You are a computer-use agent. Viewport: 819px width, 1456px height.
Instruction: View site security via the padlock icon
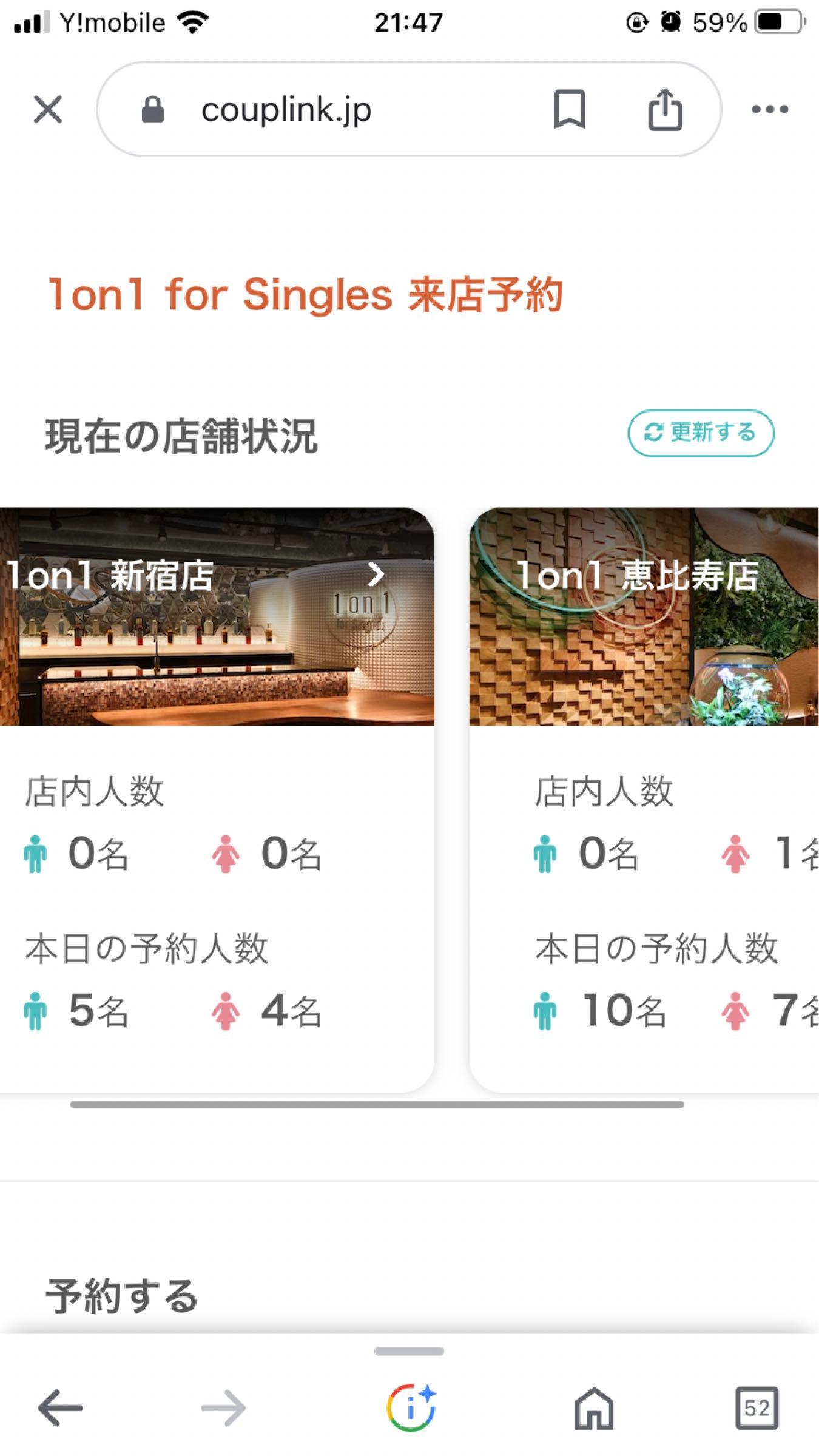tap(153, 109)
